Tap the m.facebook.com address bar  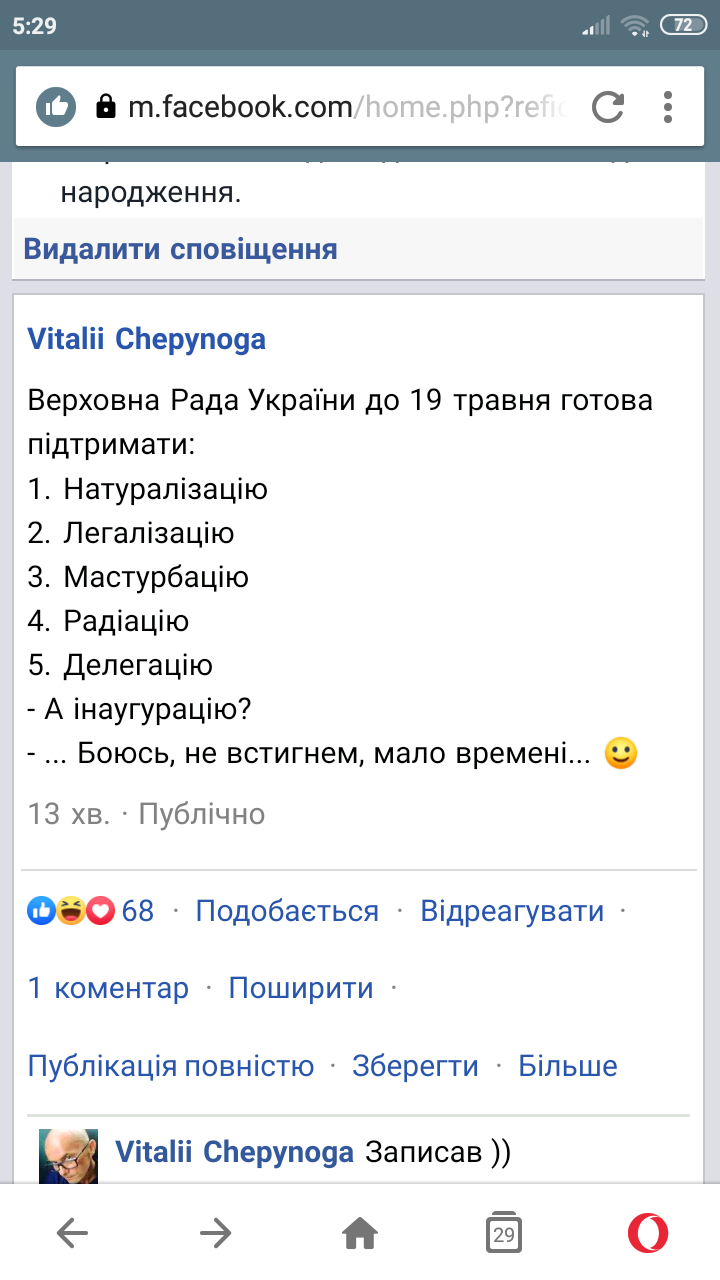tap(340, 106)
